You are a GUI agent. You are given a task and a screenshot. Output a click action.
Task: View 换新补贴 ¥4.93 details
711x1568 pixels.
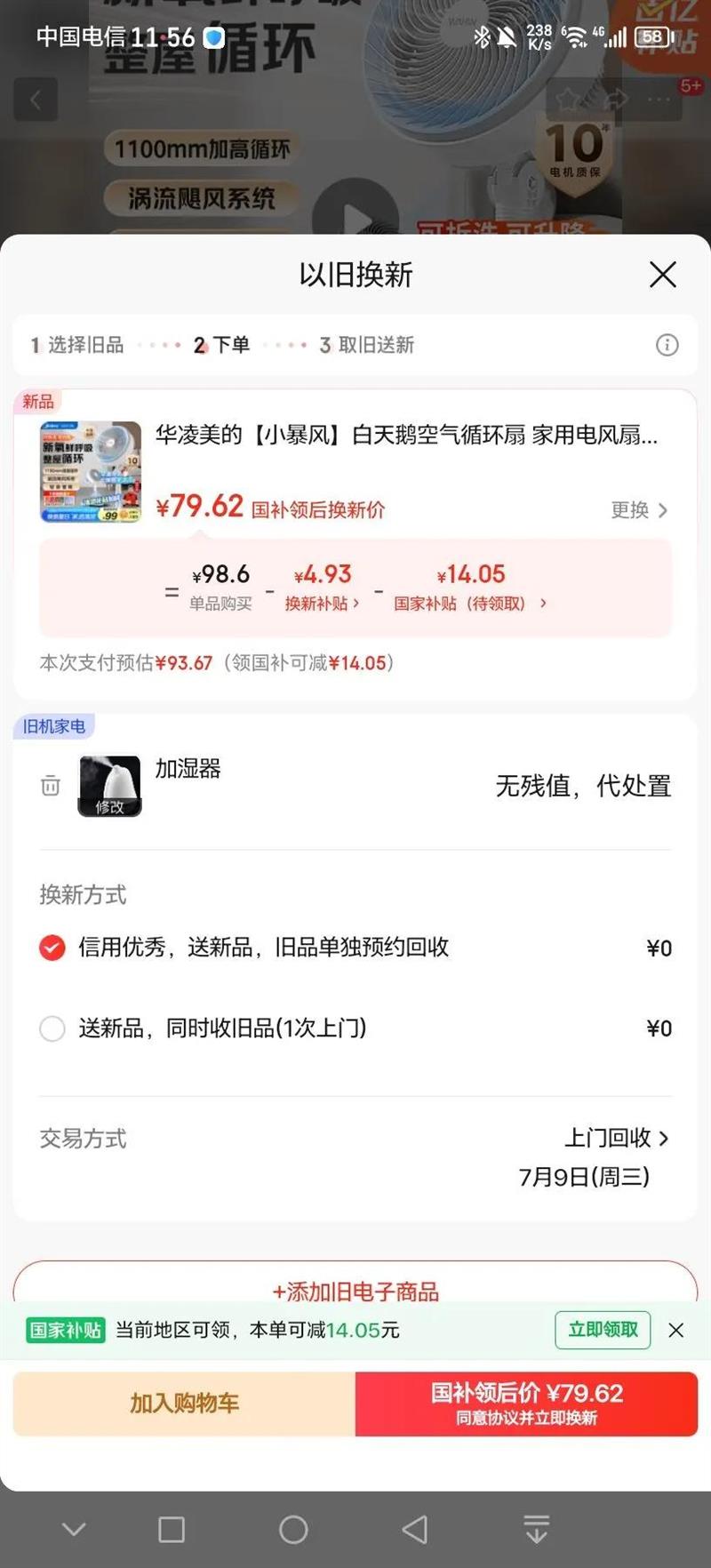click(322, 587)
